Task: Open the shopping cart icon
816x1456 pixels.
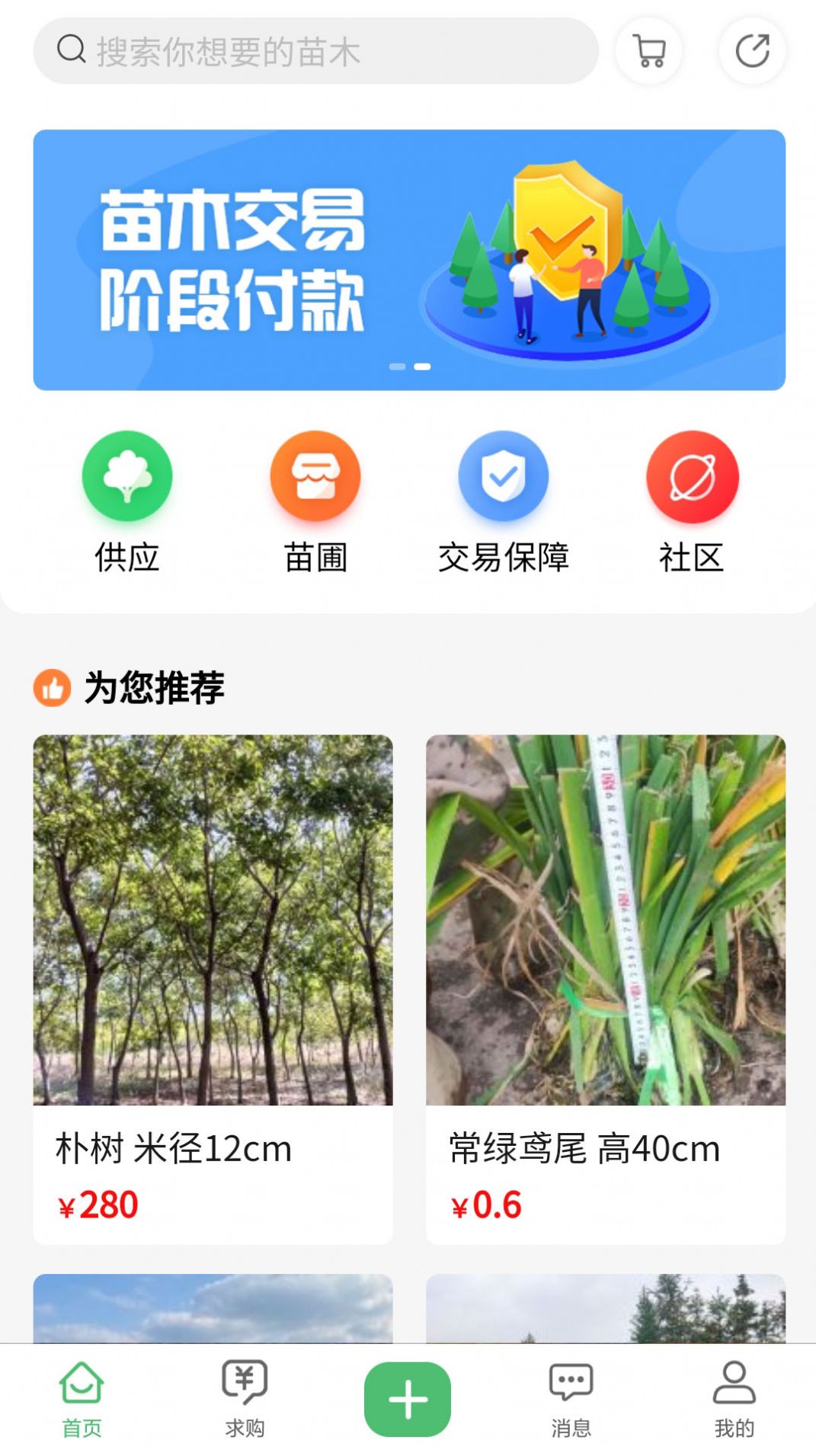Action: click(x=648, y=50)
